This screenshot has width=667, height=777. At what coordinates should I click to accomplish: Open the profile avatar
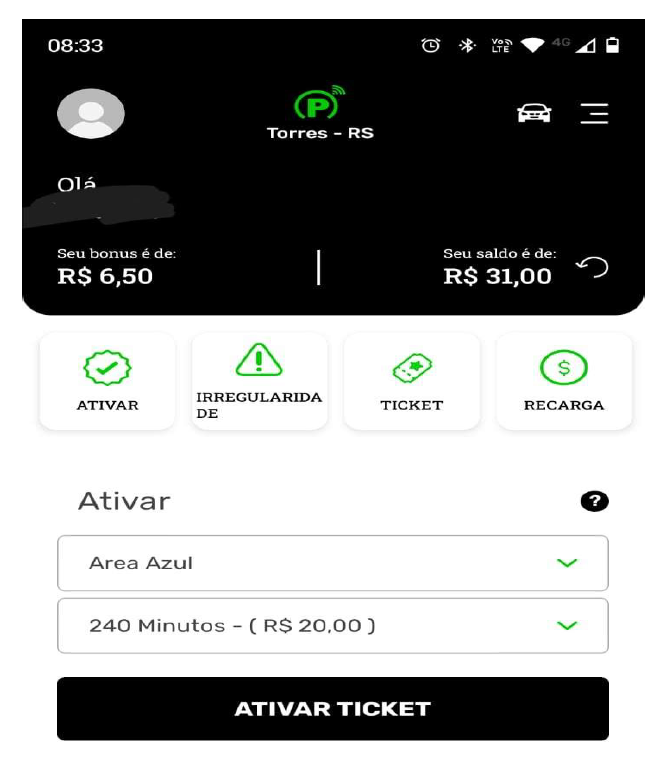(91, 114)
